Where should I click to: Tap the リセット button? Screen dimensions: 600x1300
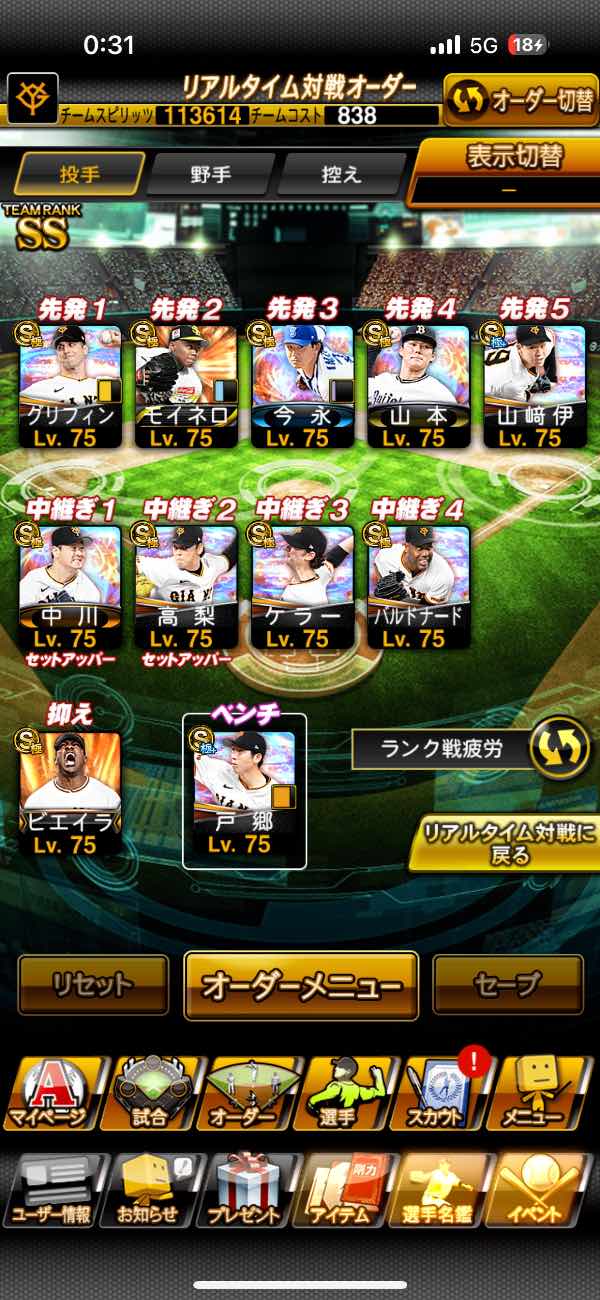tap(93, 985)
